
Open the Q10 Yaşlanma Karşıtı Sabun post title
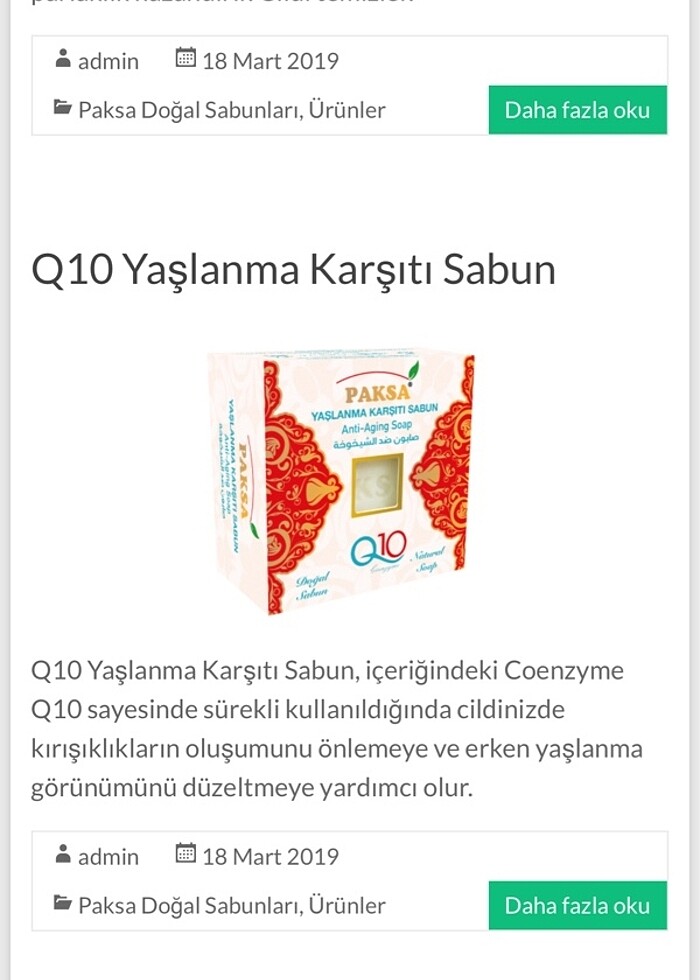coord(293,270)
